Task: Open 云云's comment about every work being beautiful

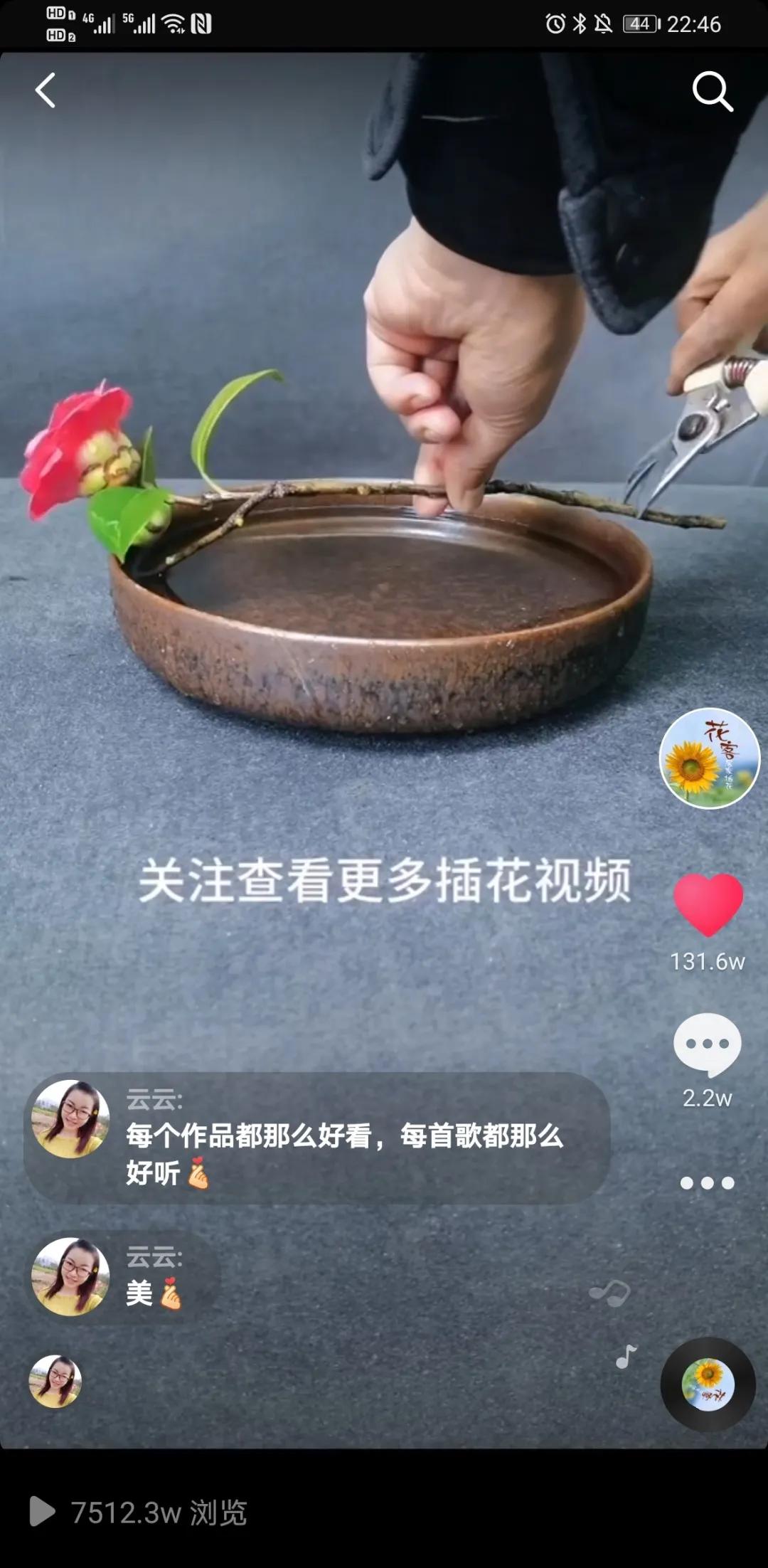Action: click(x=317, y=1138)
